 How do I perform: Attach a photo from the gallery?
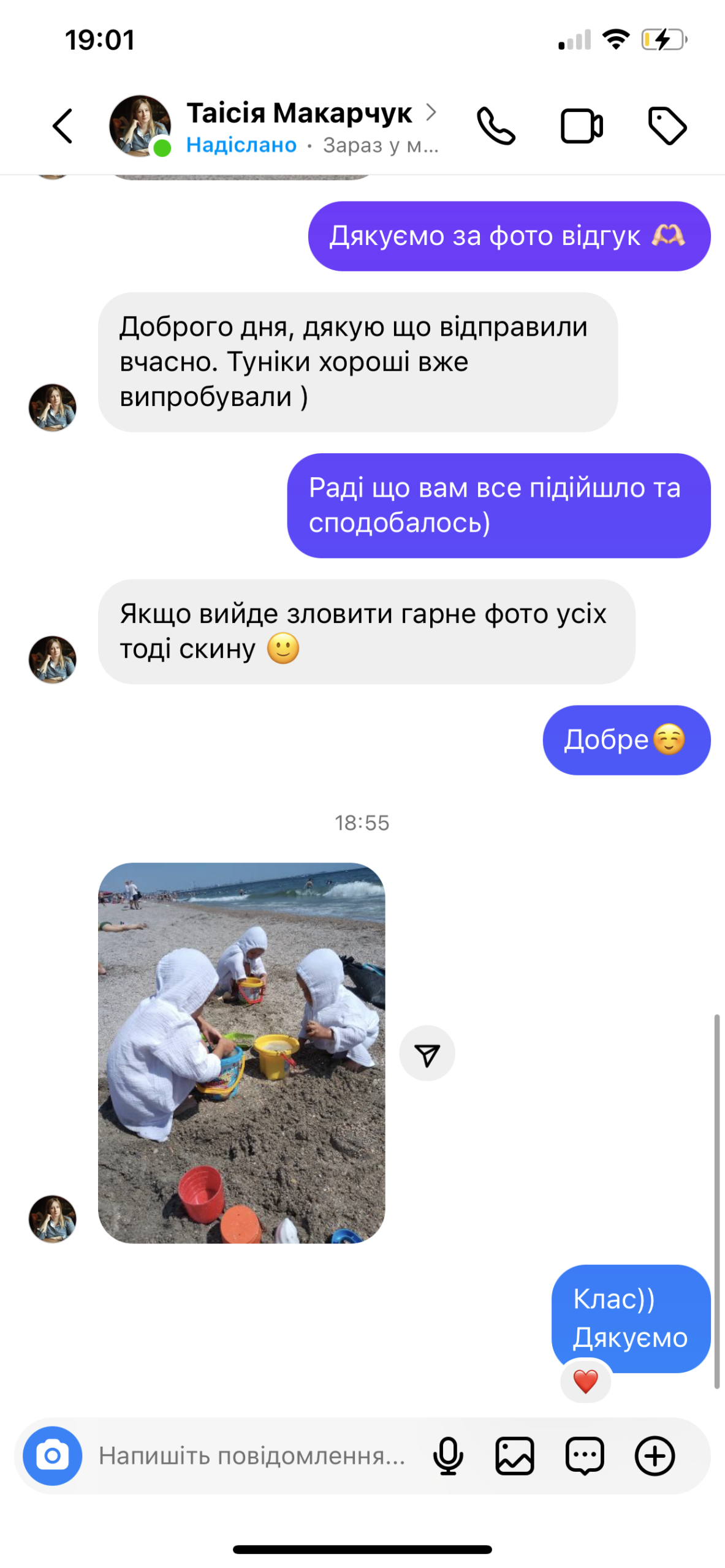pos(515,1455)
